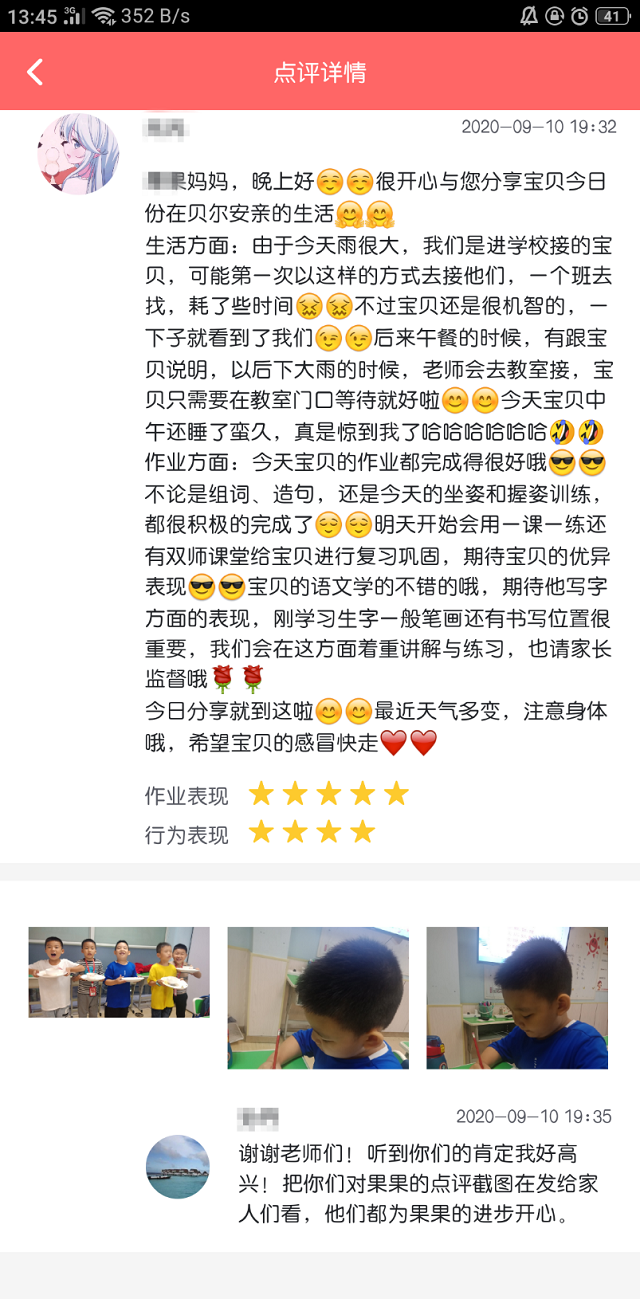
Task: Open the group photo of five kids
Action: pyautogui.click(x=119, y=972)
